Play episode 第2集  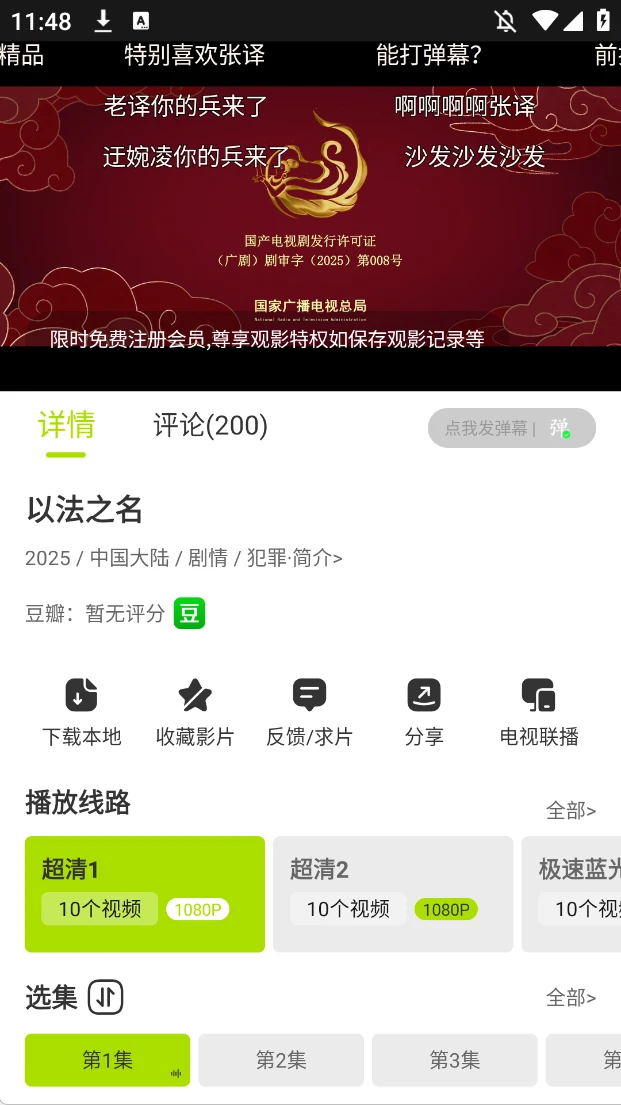tap(281, 1060)
